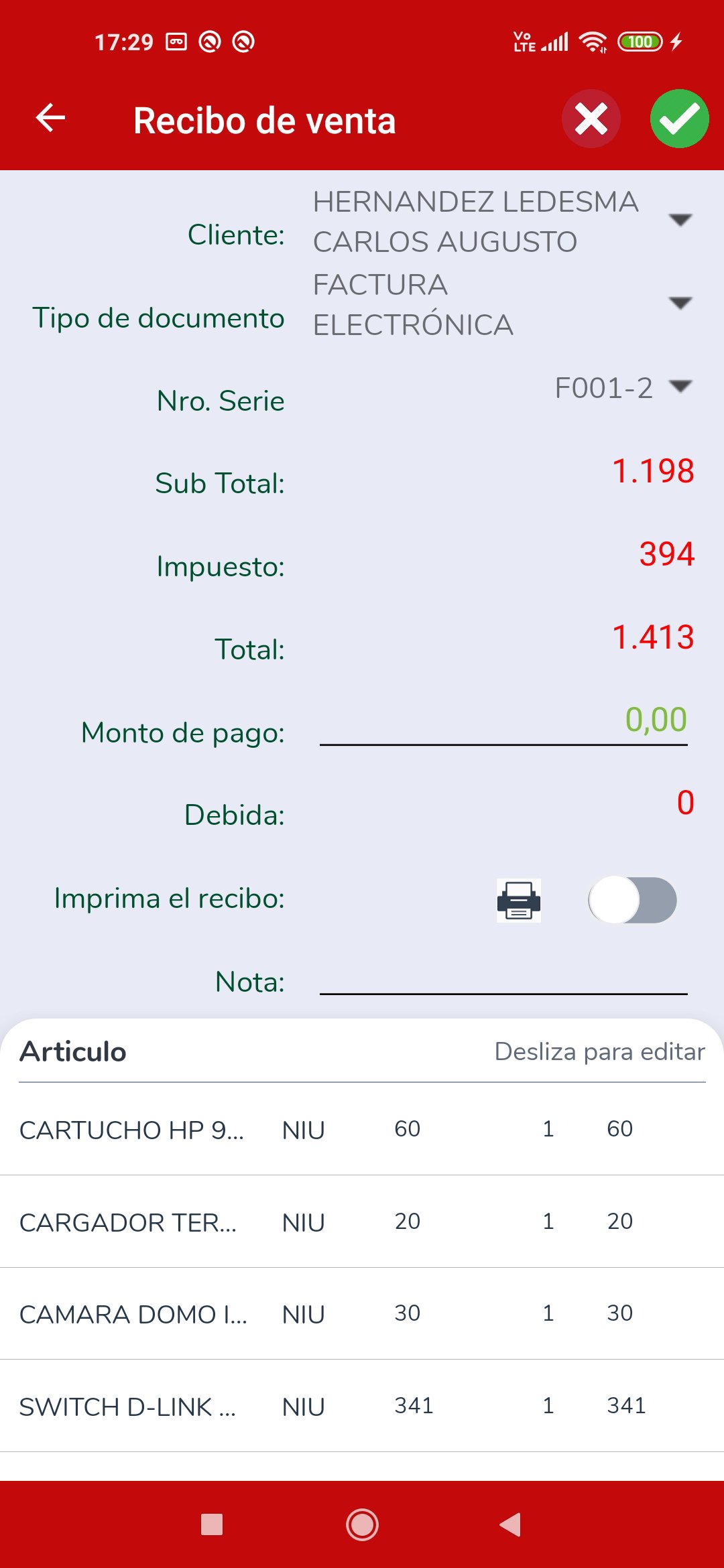Choose the SWITCH D-LINK item row

362,1406
